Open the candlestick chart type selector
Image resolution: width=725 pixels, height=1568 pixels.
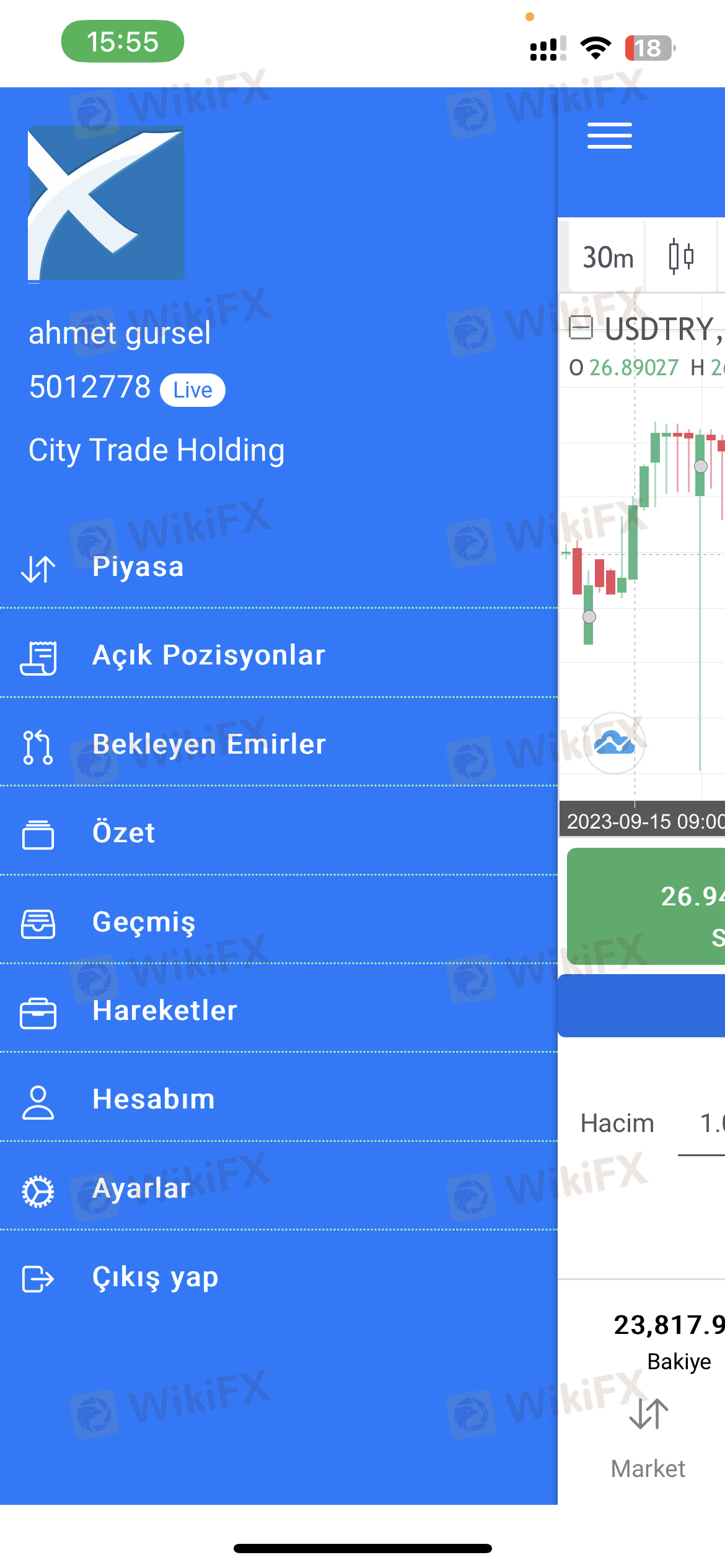(x=681, y=257)
